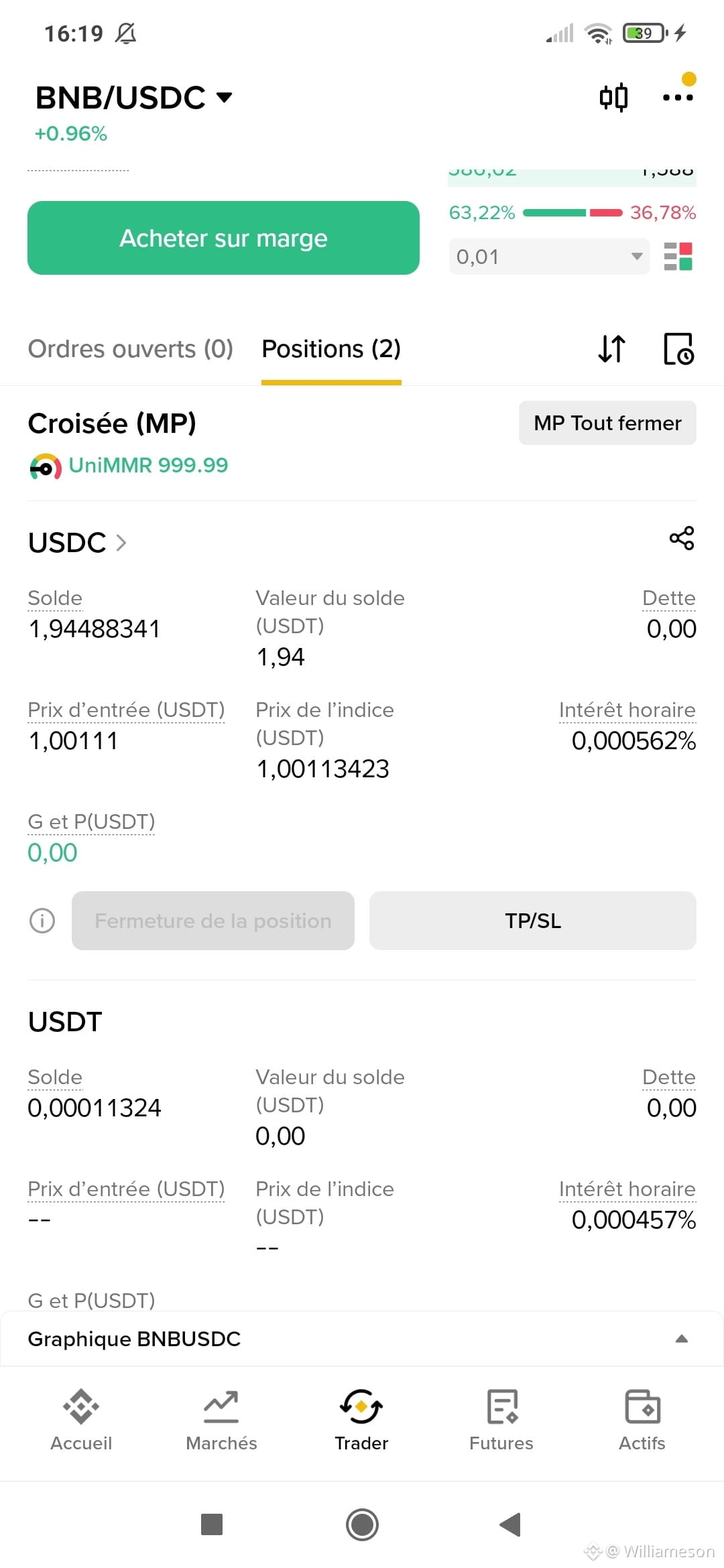724x1568 pixels.
Task: Open the candlestick chart icon
Action: point(613,97)
